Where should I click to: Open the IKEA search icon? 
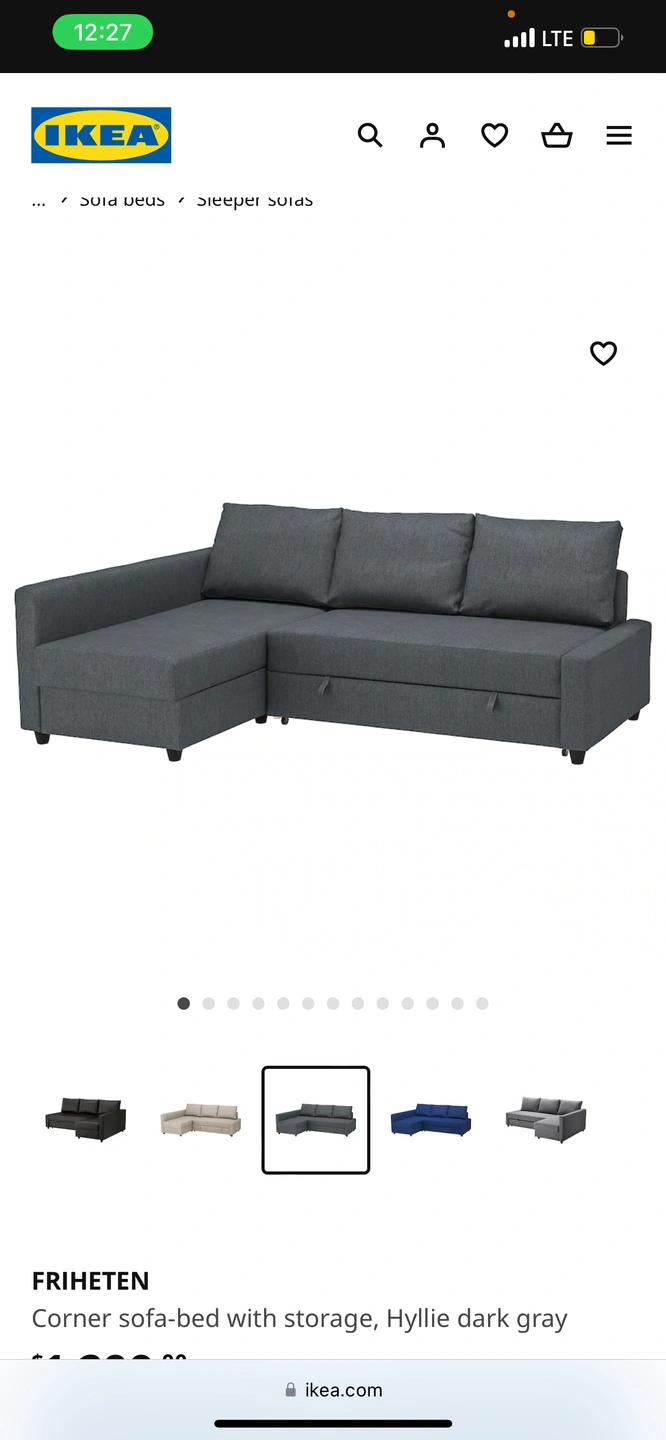pyautogui.click(x=370, y=135)
